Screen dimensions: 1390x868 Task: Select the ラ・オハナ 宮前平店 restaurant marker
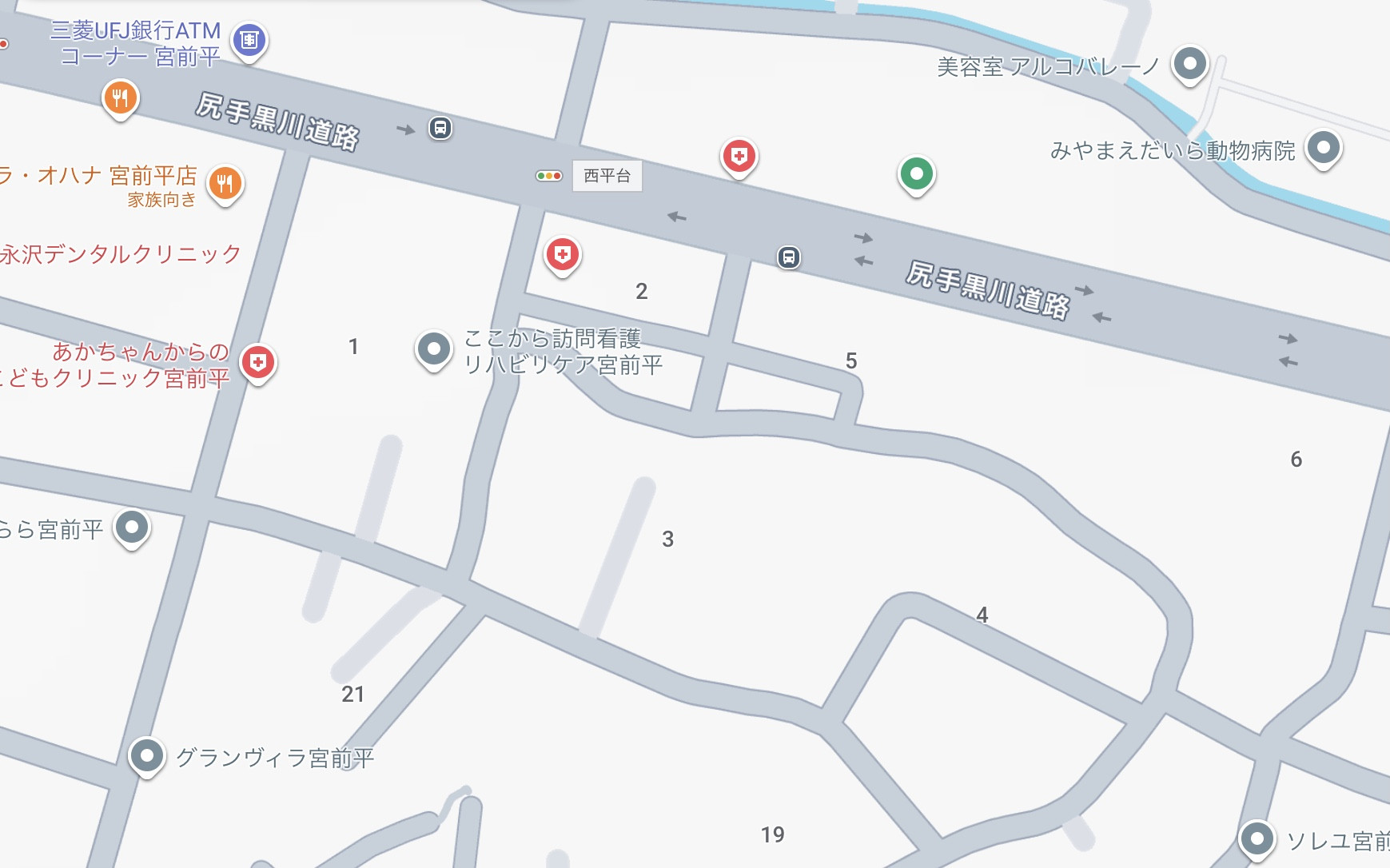point(225,184)
